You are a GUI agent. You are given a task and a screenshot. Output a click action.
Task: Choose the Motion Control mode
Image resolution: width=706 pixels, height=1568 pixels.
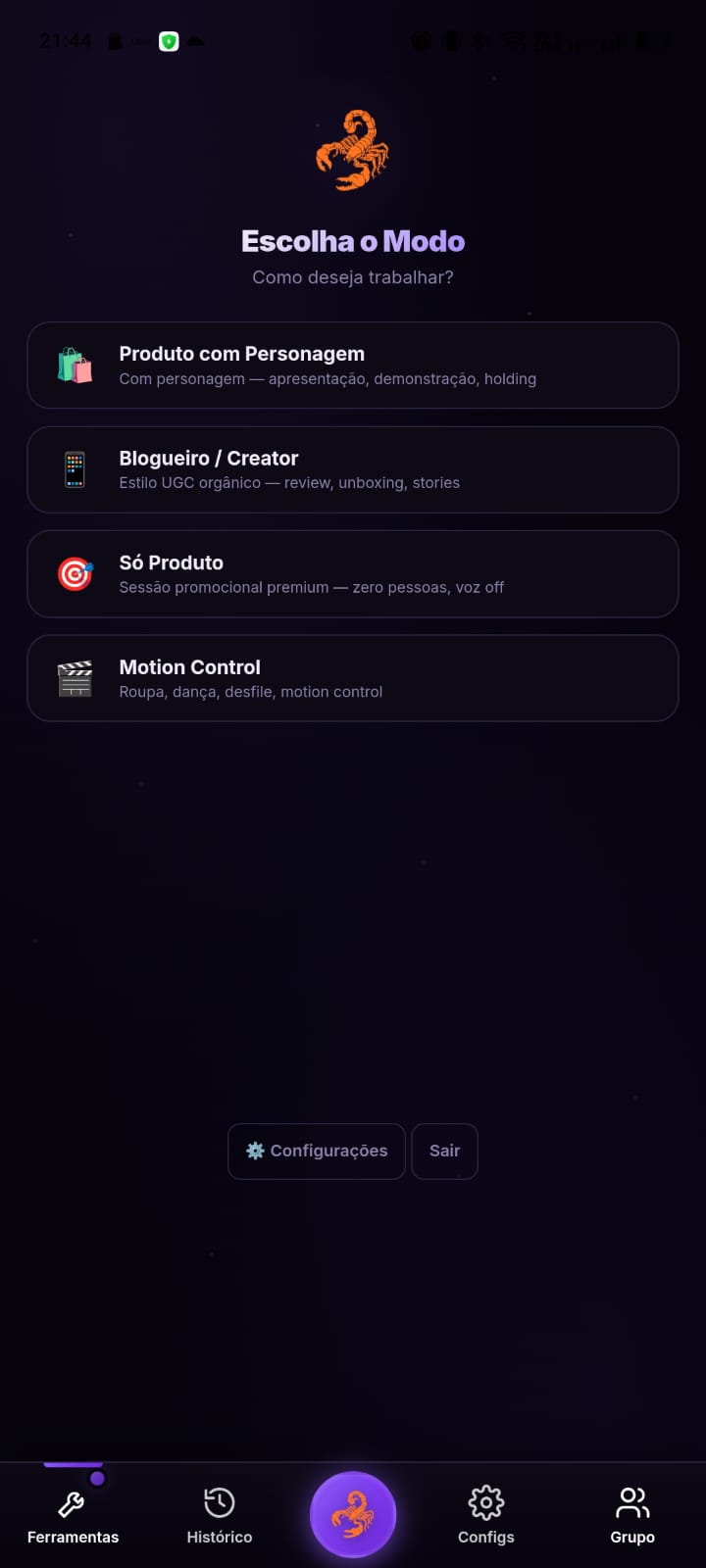(x=353, y=677)
